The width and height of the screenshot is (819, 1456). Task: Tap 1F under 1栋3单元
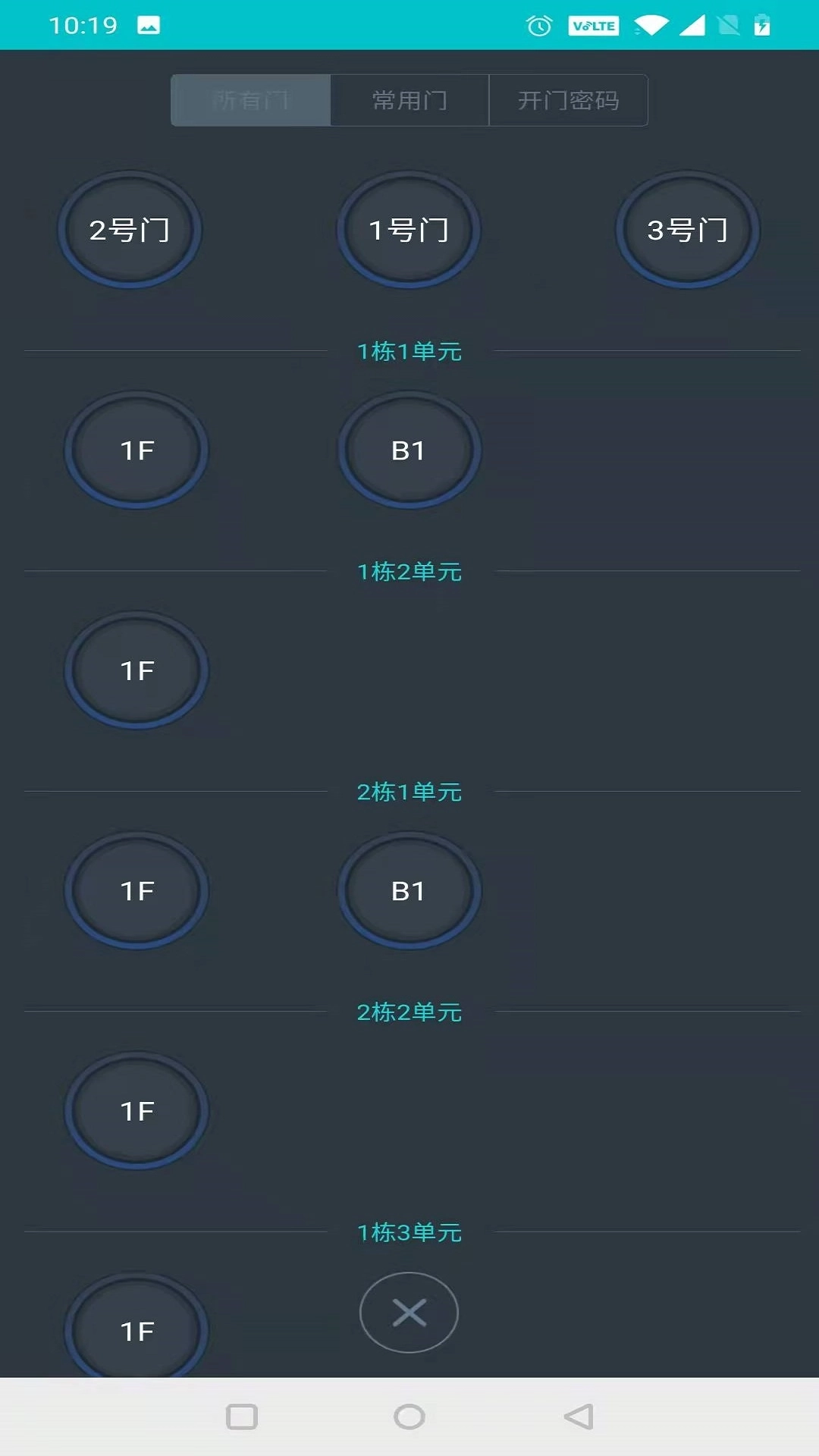(x=136, y=1329)
